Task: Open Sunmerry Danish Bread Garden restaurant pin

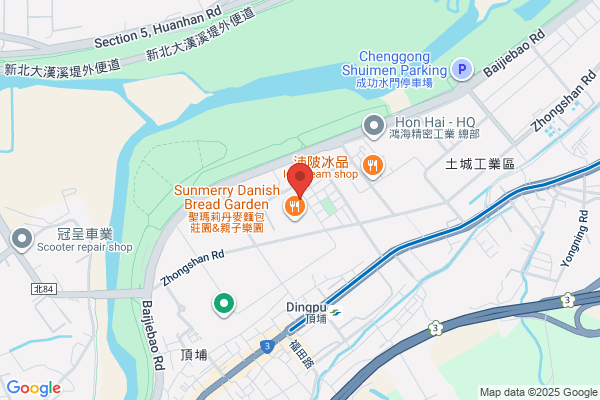Action: click(295, 208)
